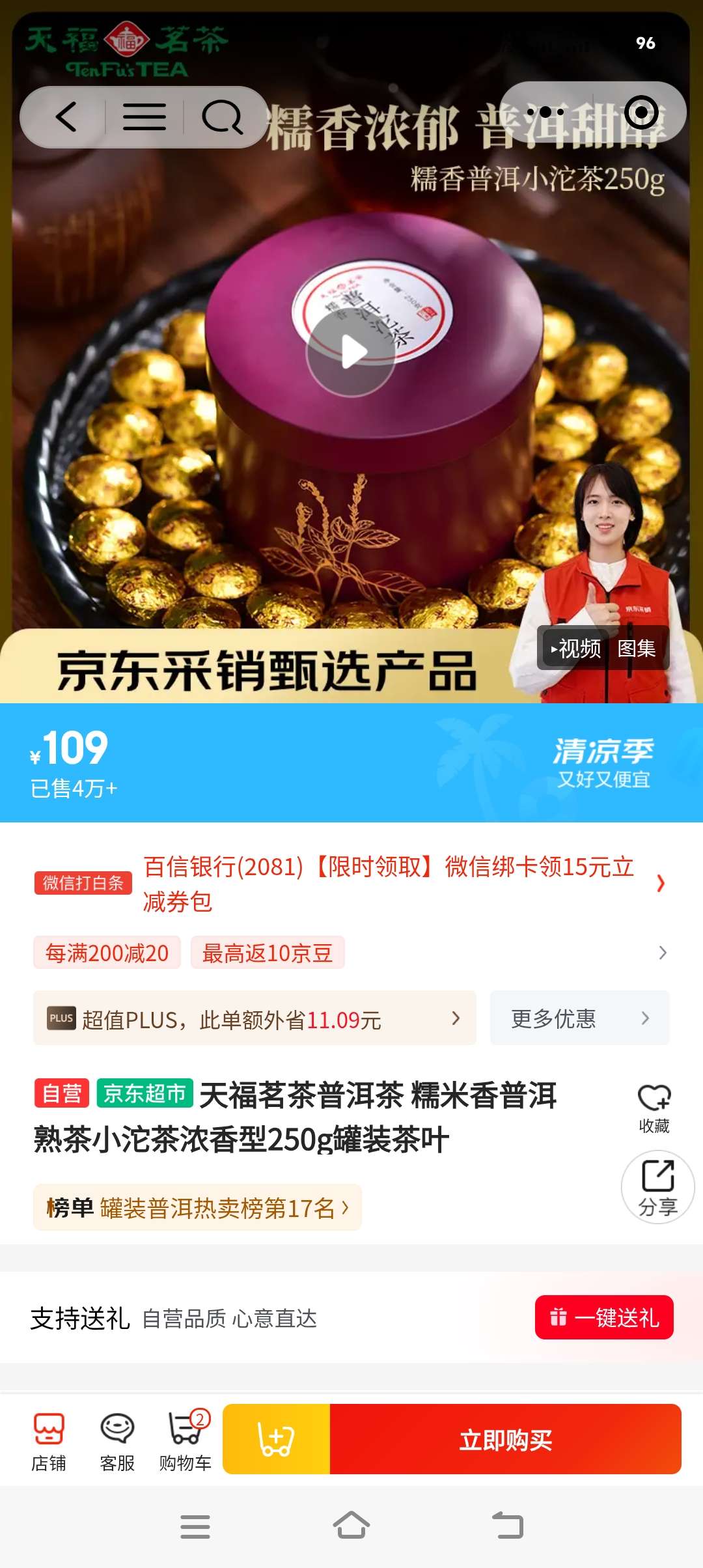Switch to the 图集 gallery tab
The width and height of the screenshot is (703, 1568).
tap(636, 648)
